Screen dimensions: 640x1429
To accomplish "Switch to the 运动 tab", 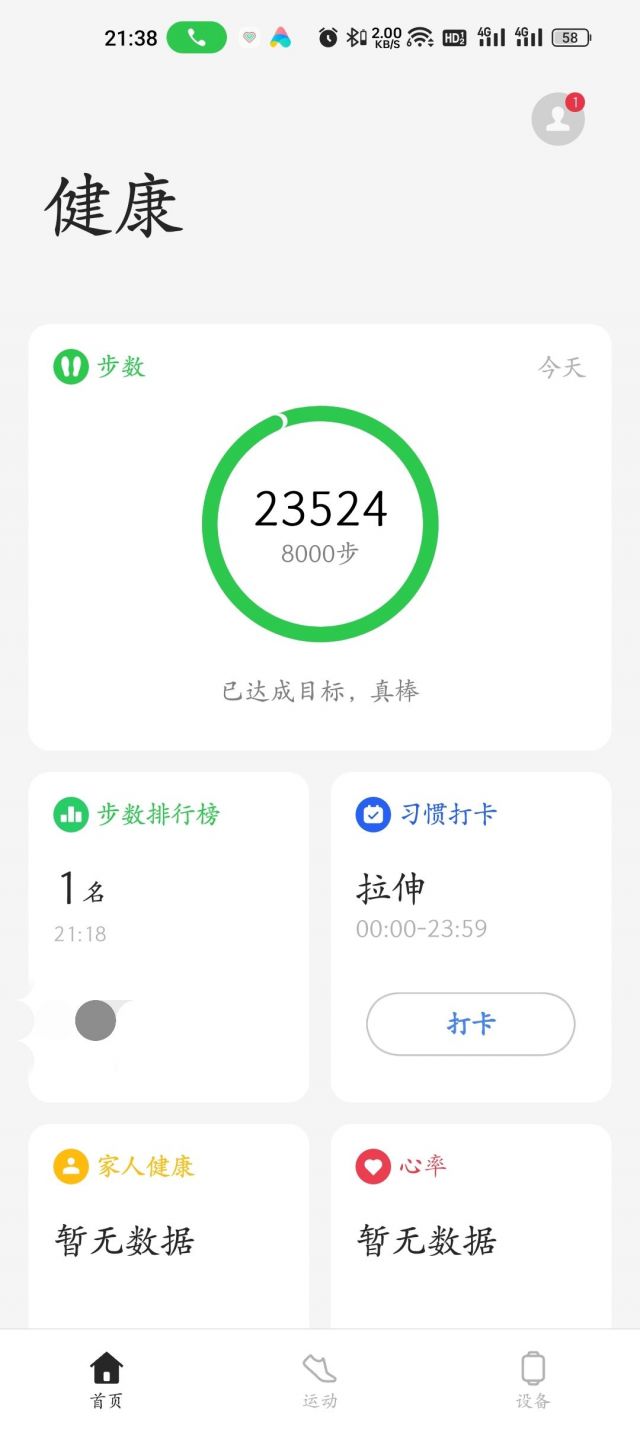I will 320,1380.
